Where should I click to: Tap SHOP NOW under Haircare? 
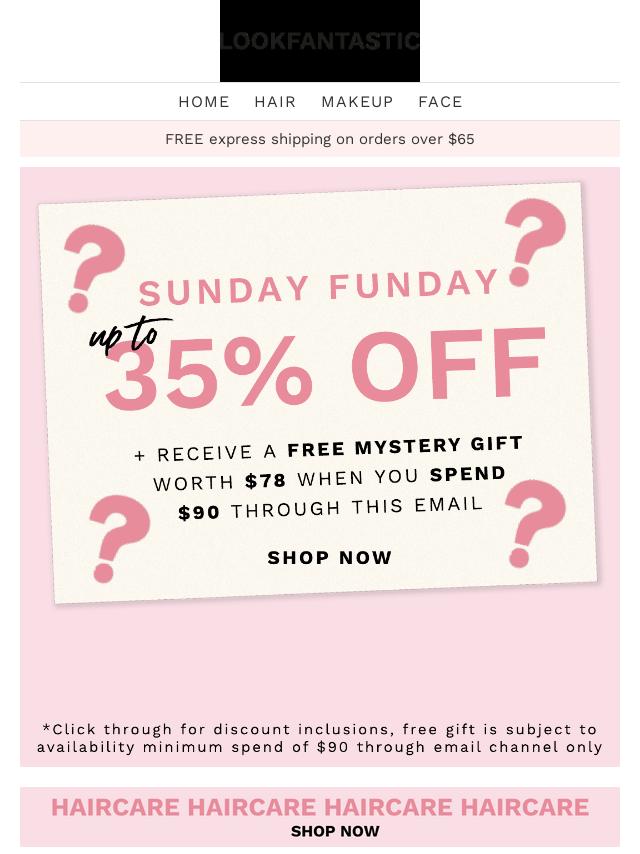[335, 831]
